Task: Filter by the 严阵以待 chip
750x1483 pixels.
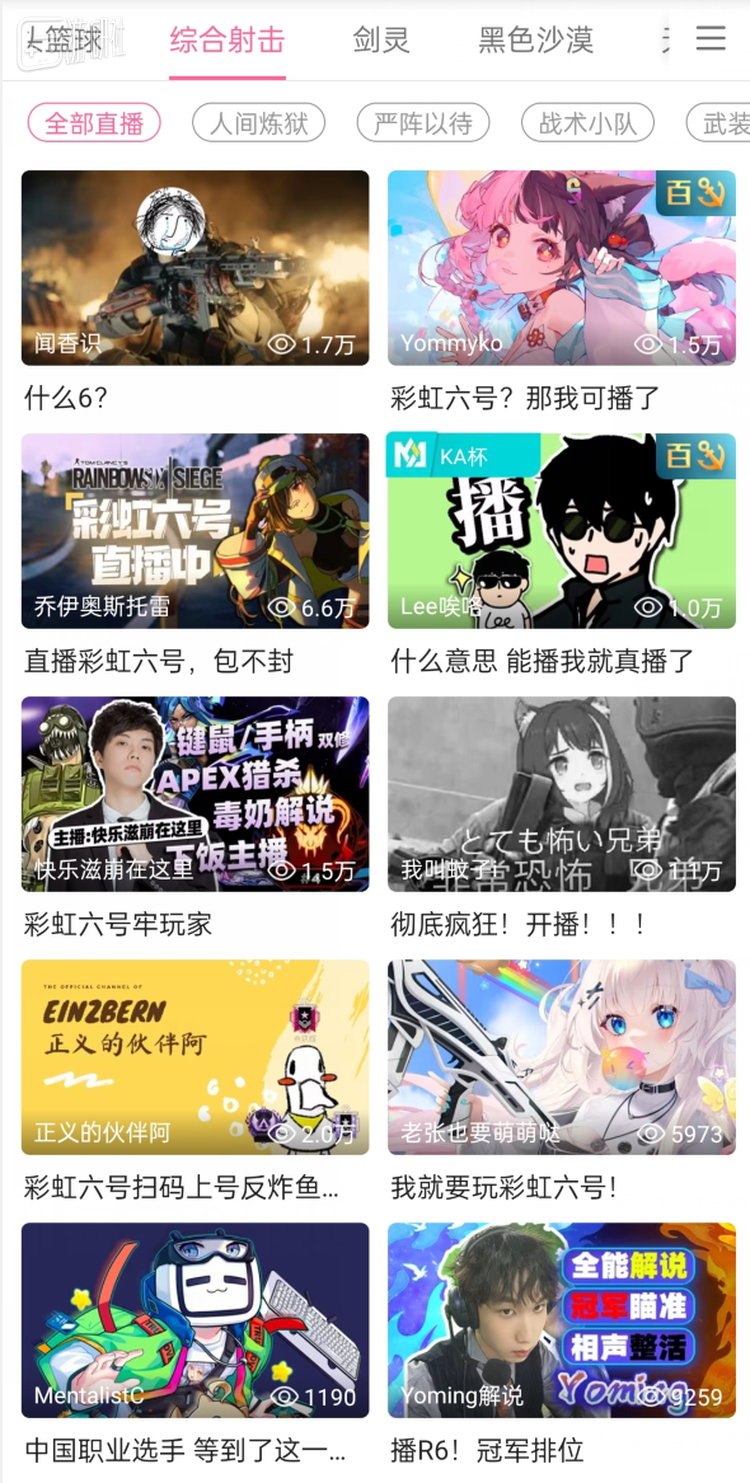Action: click(423, 124)
